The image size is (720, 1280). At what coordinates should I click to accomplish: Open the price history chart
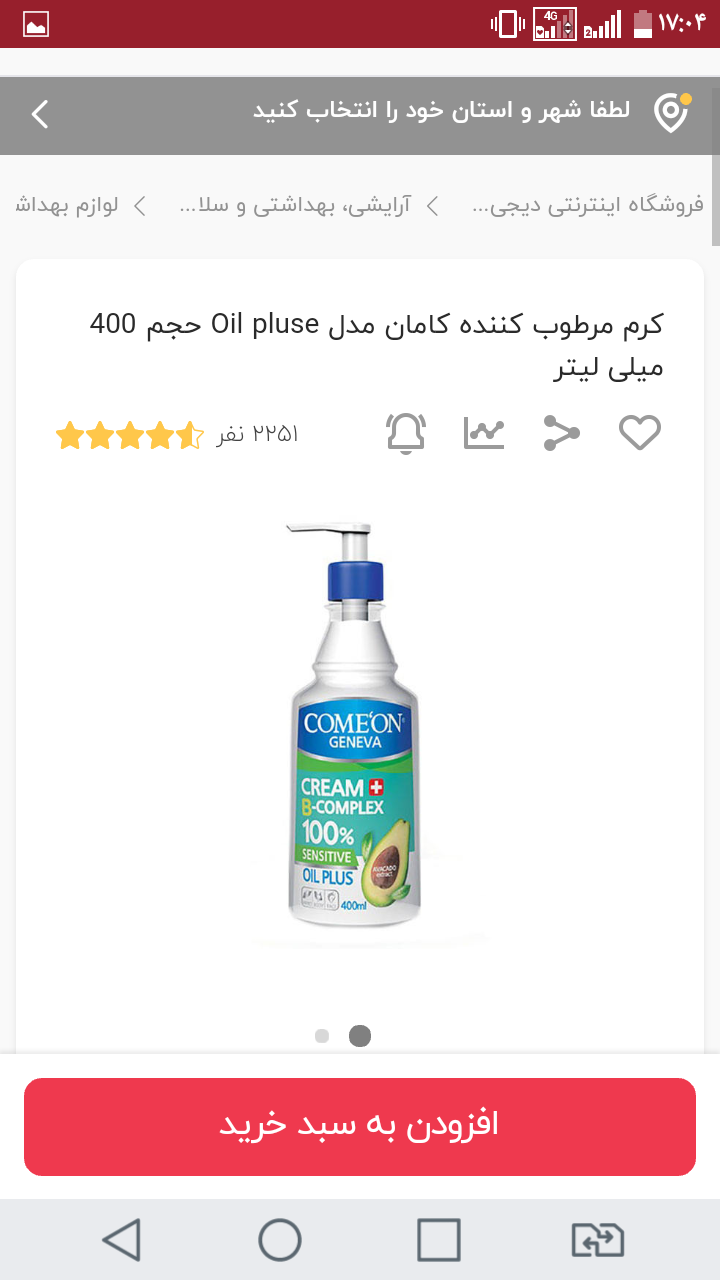pos(484,432)
